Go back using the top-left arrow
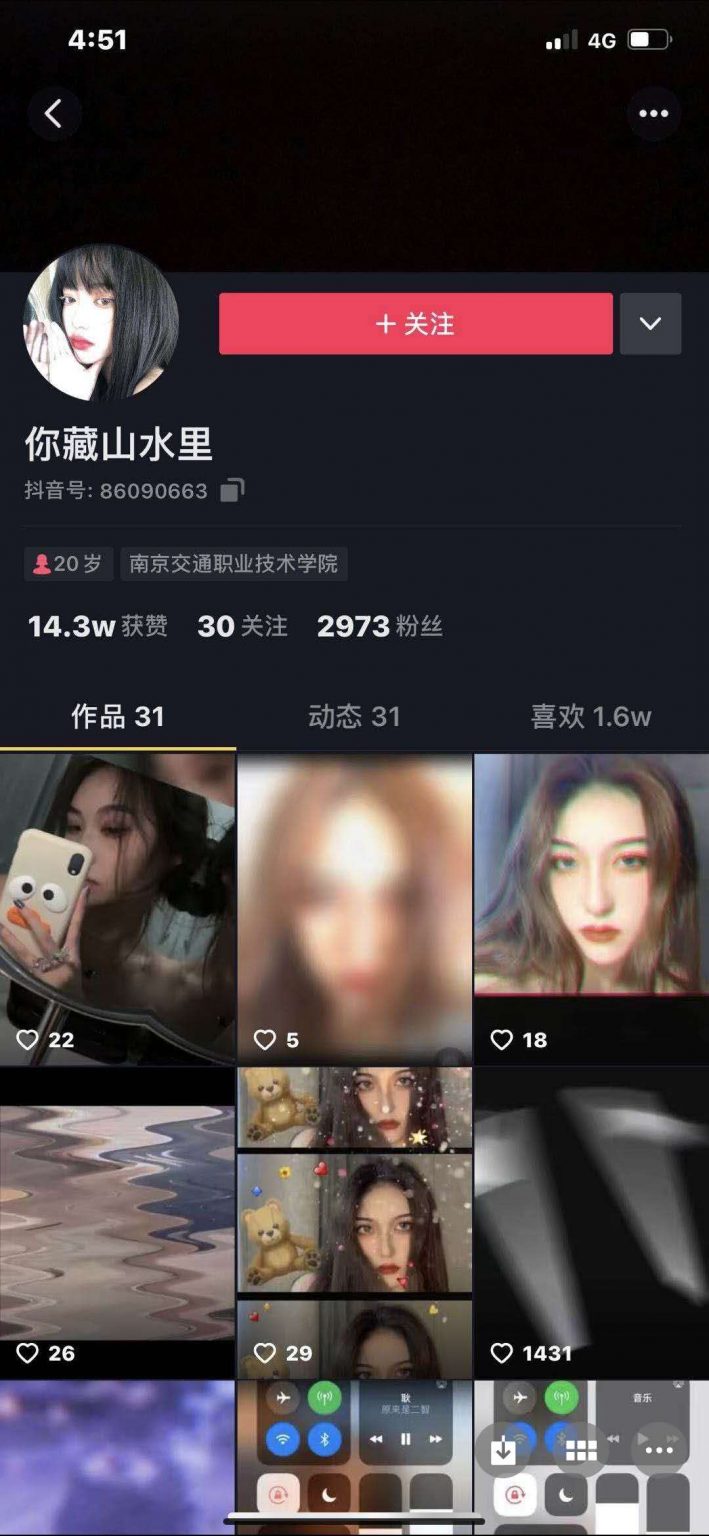The width and height of the screenshot is (709, 1536). pos(54,114)
